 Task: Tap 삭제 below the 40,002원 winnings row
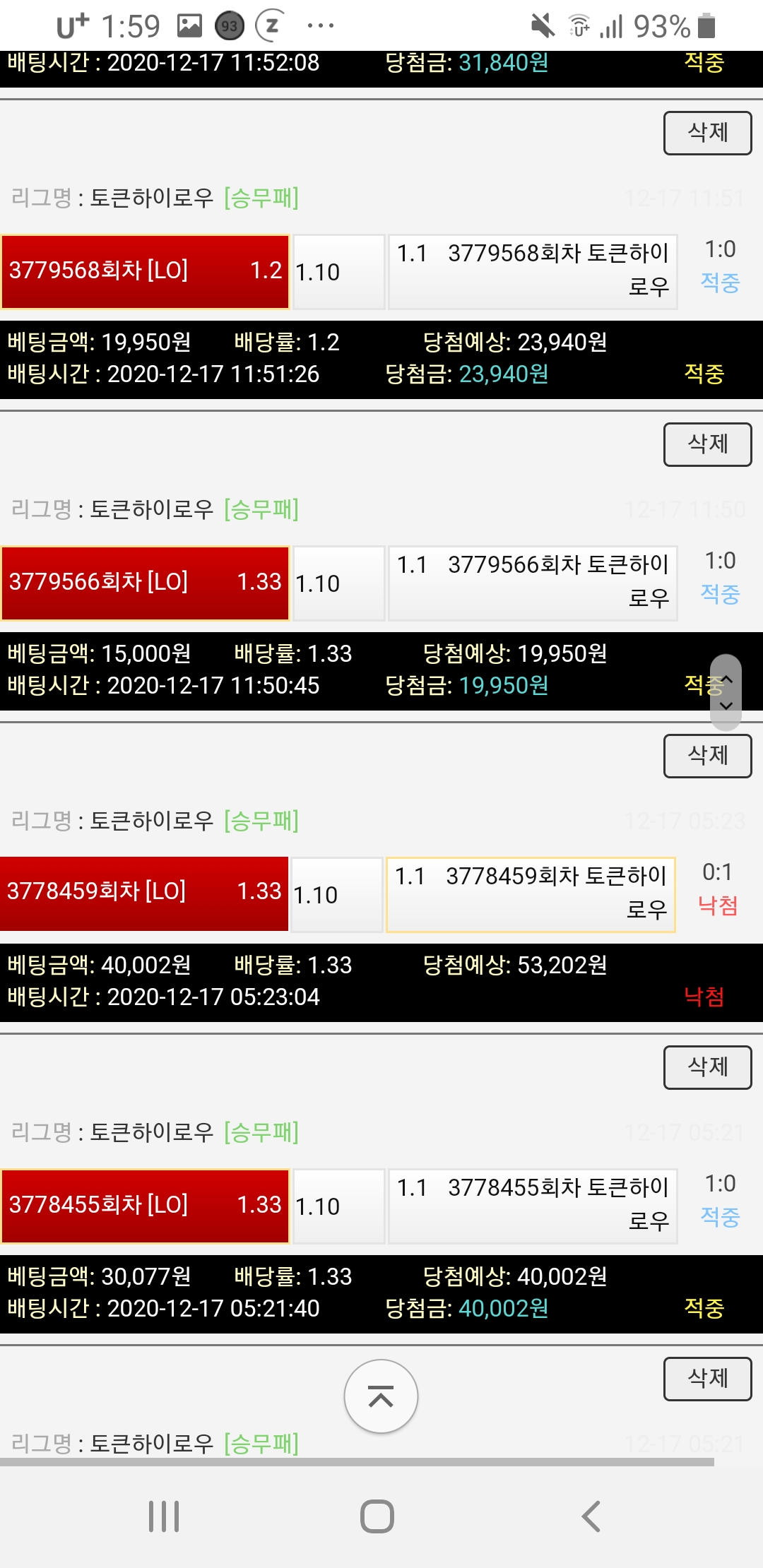(x=707, y=1379)
